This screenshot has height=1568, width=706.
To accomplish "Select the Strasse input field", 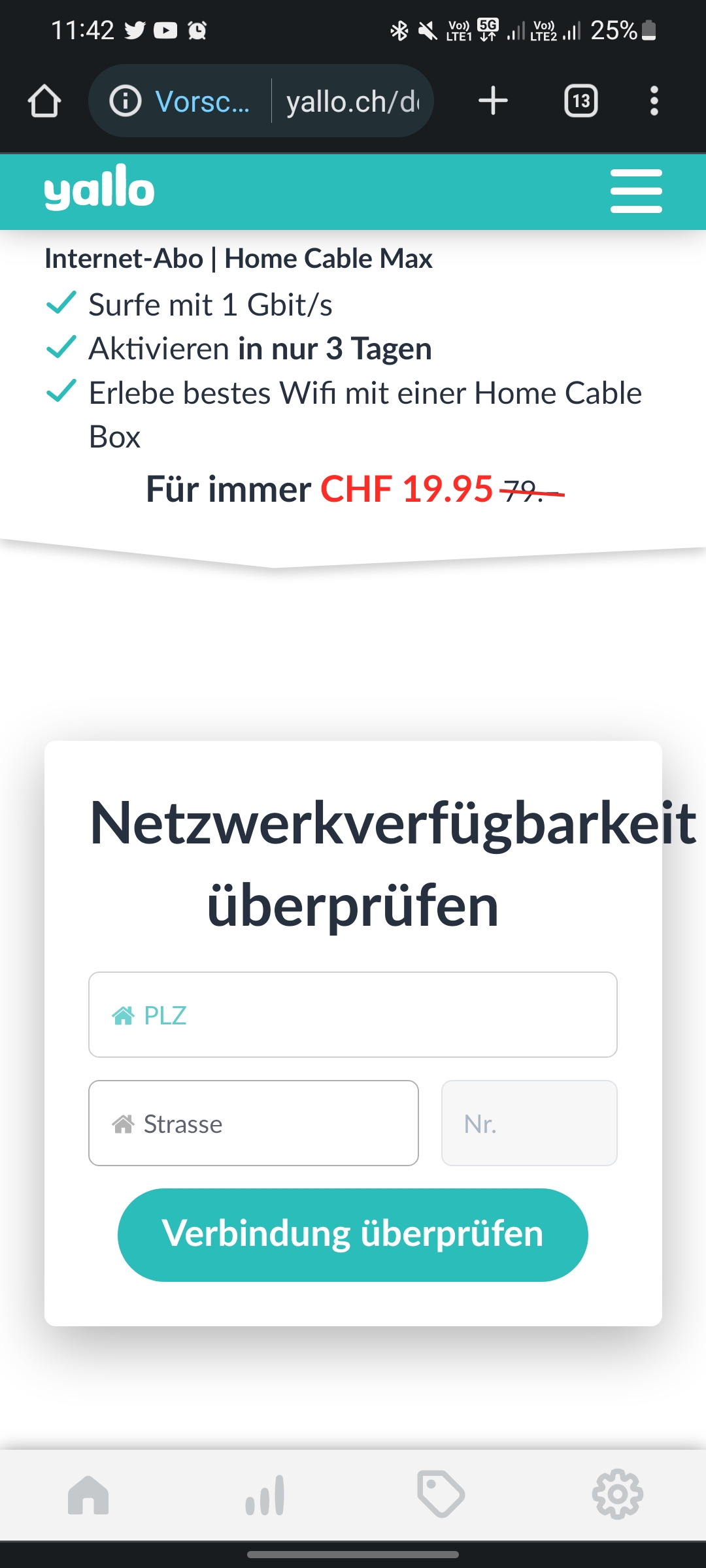I will pyautogui.click(x=254, y=1123).
